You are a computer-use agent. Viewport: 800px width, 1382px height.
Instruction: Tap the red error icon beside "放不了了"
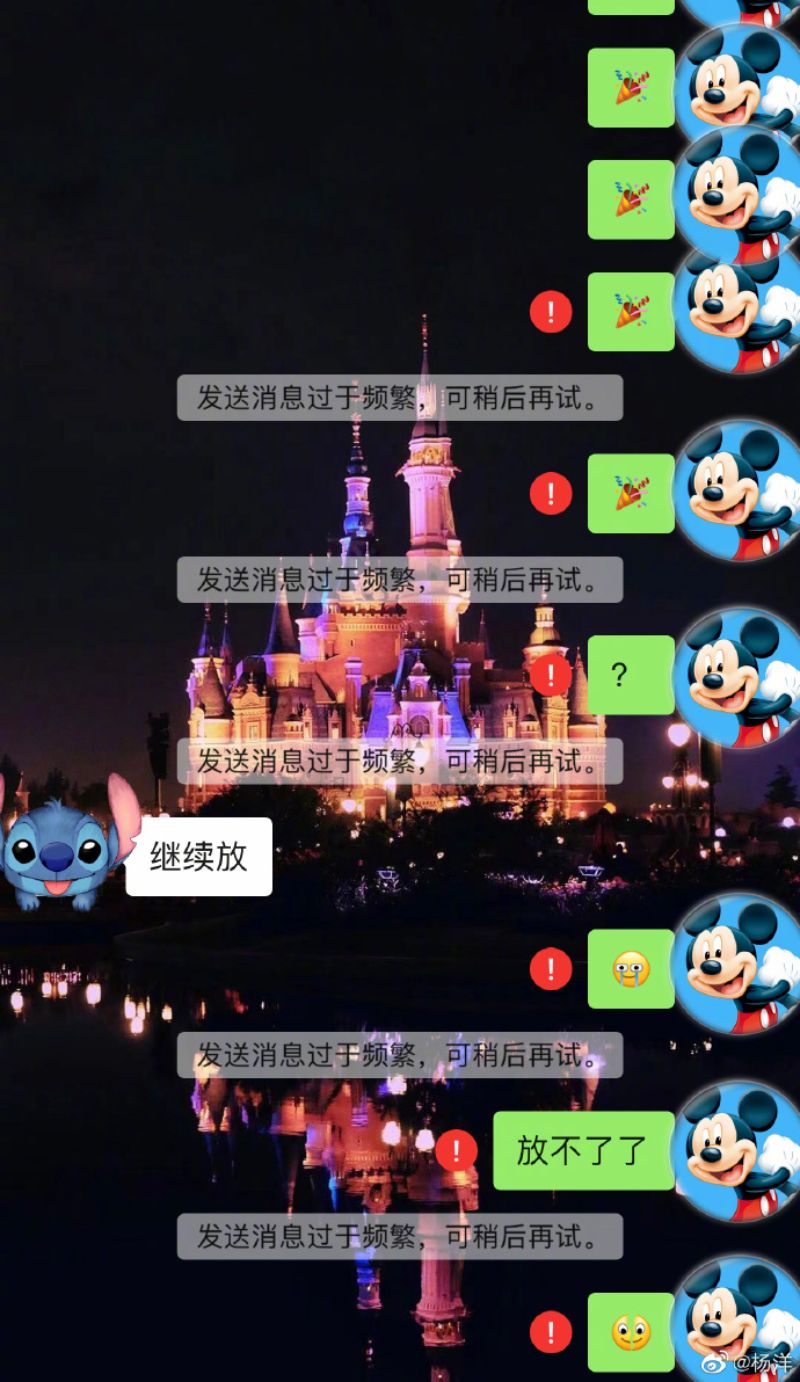coord(456,1150)
